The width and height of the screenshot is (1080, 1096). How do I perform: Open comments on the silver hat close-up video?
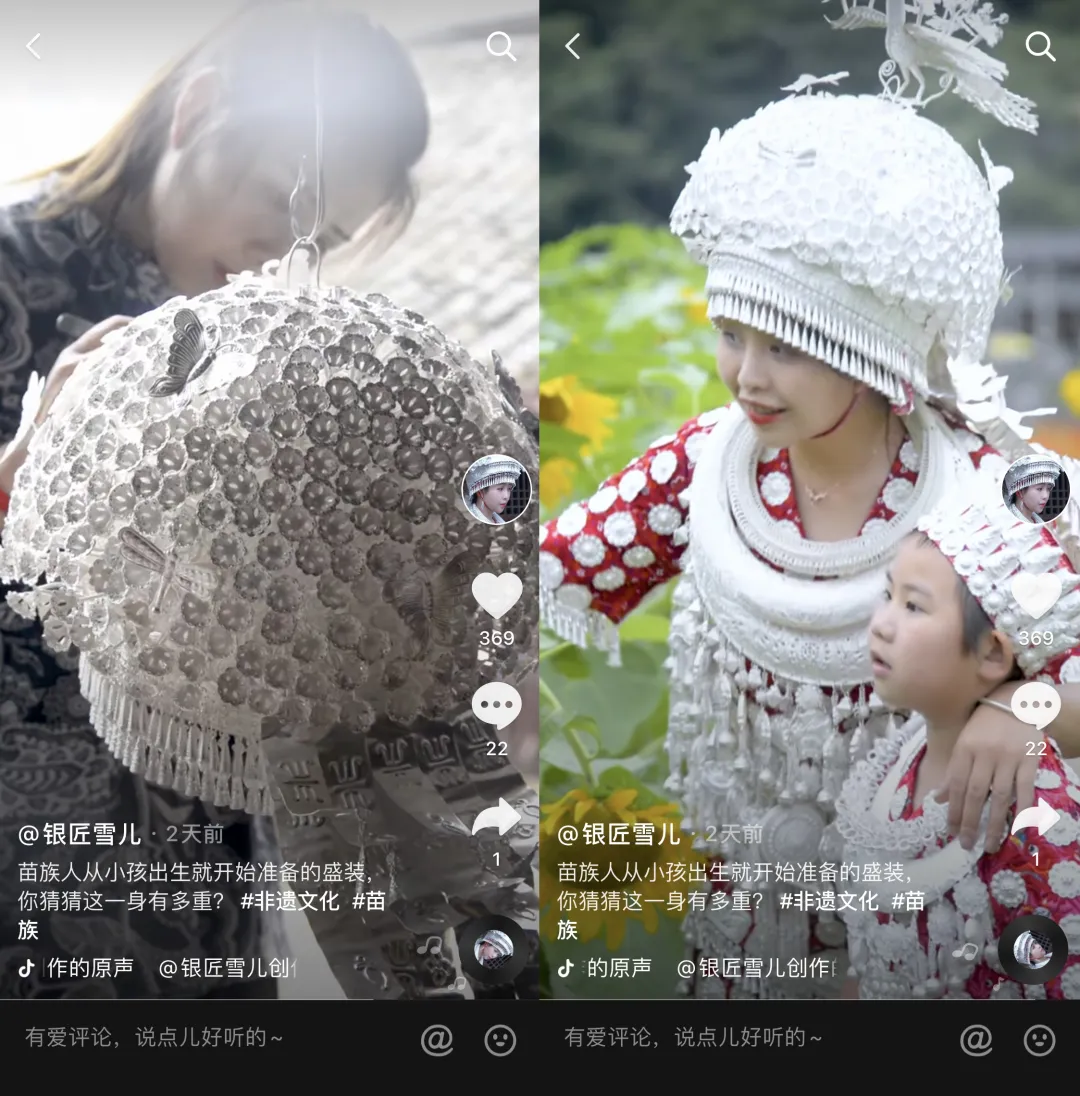point(497,706)
